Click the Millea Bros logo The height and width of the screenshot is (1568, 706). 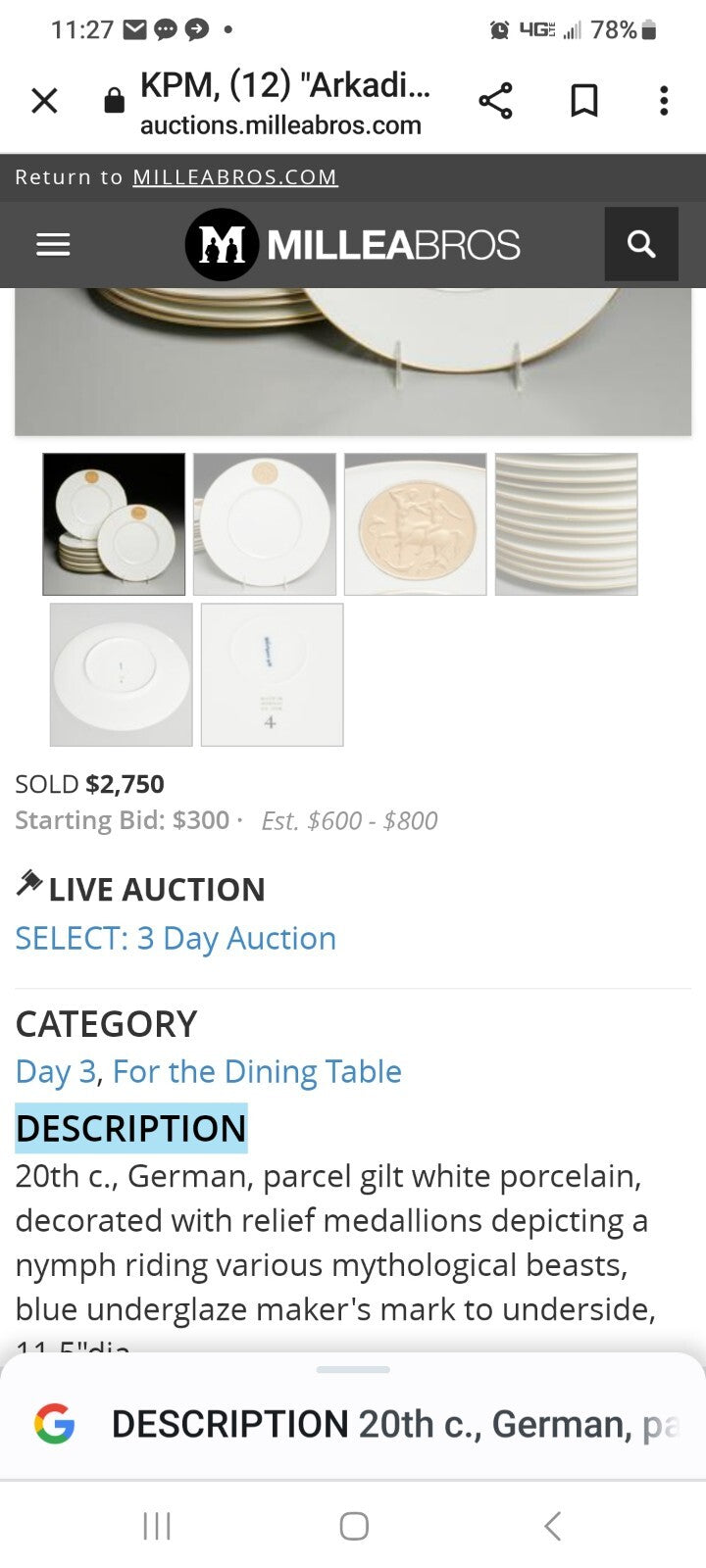pos(353,243)
